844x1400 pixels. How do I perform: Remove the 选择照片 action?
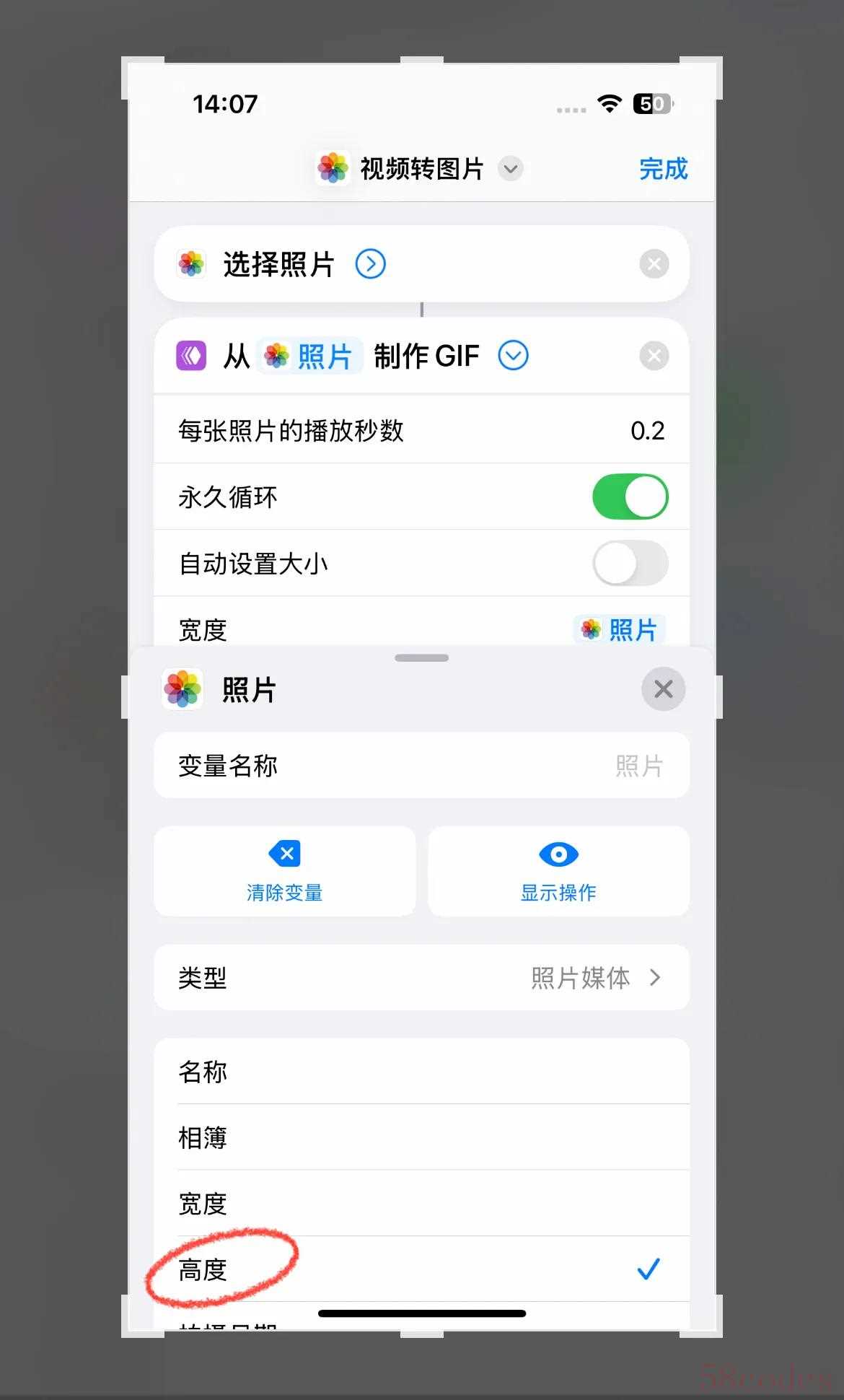(654, 264)
